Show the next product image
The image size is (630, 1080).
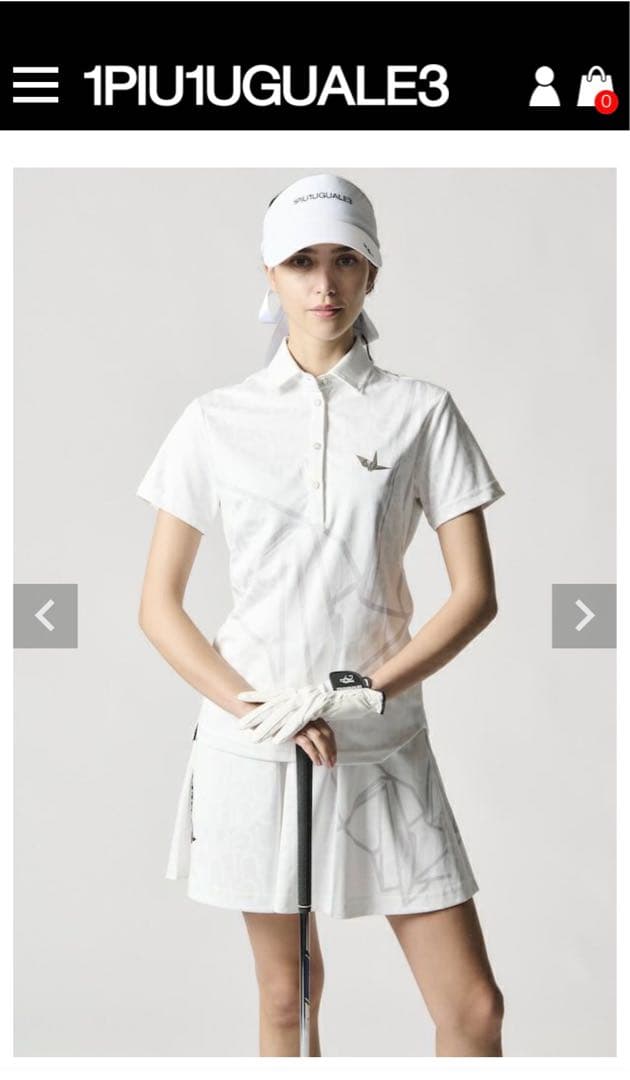pos(584,616)
